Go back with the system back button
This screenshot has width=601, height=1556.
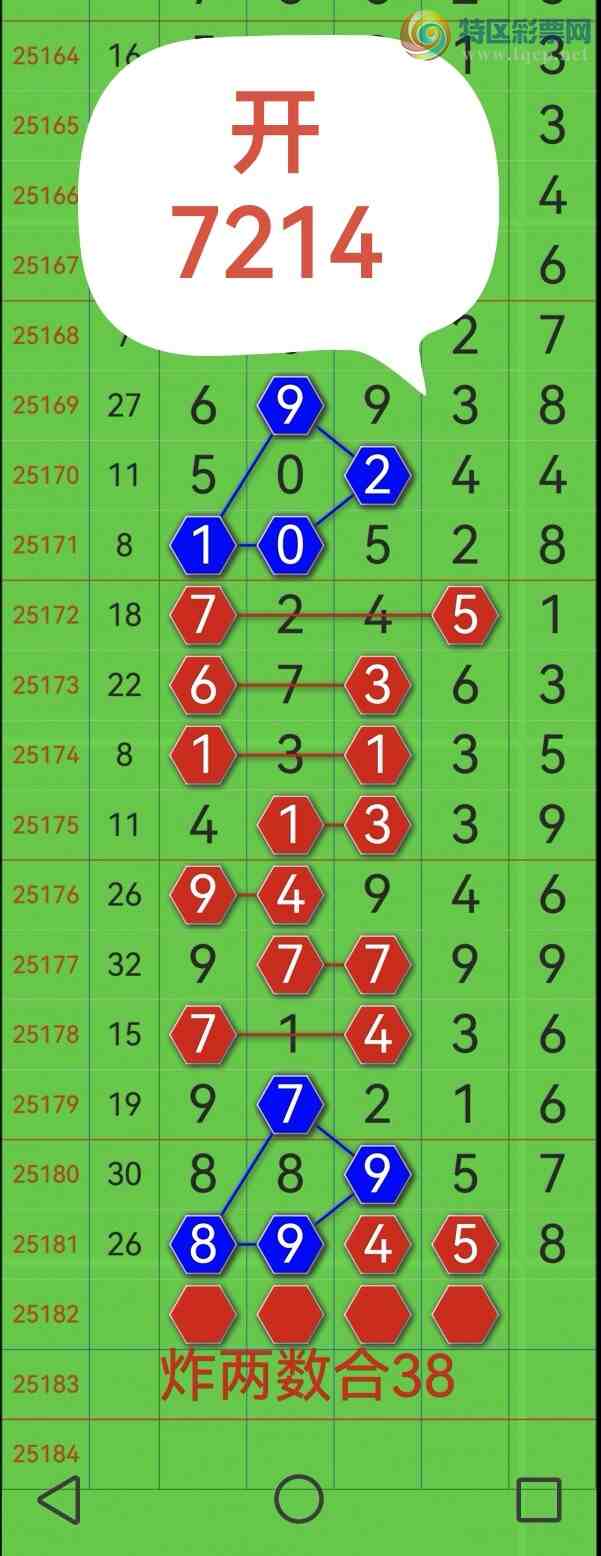(x=59, y=1500)
